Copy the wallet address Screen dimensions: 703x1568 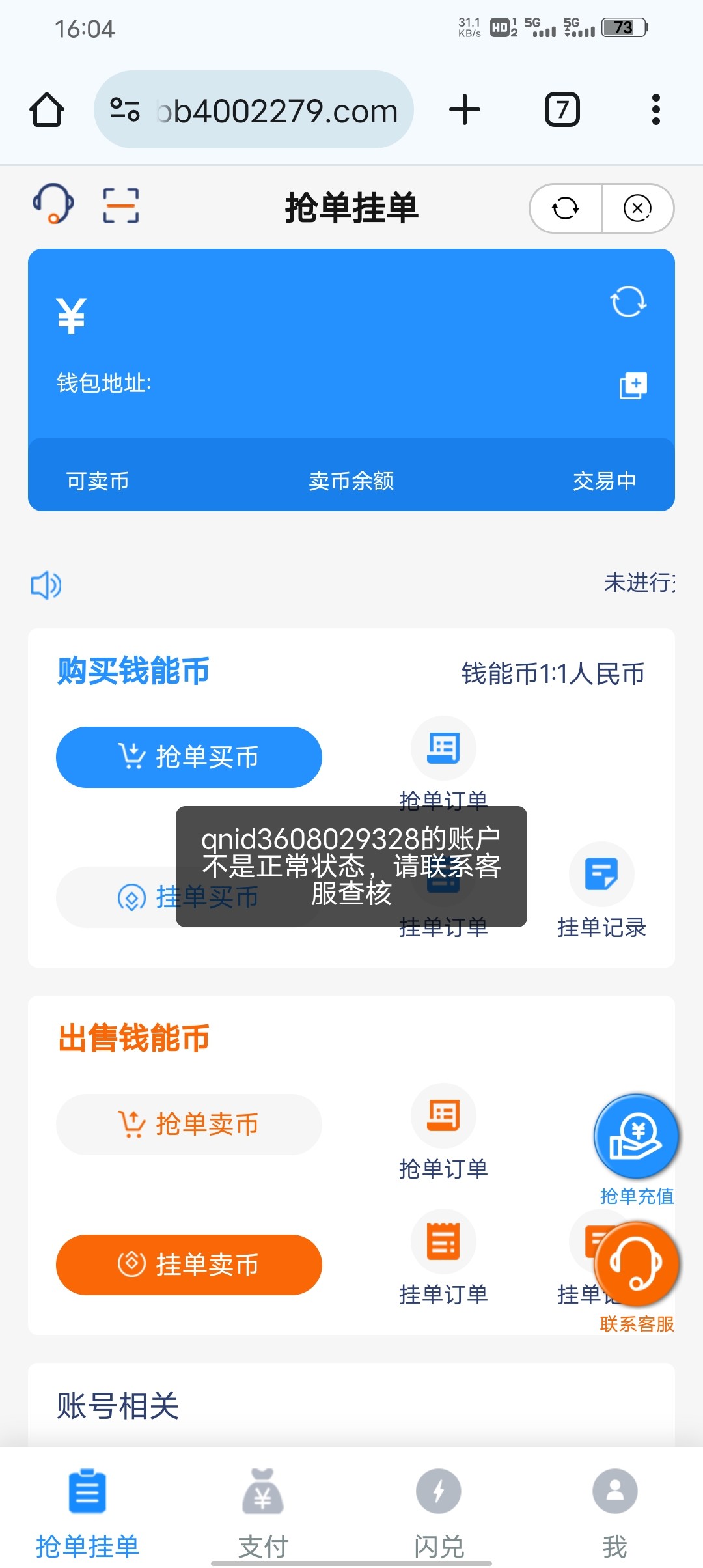pos(633,385)
